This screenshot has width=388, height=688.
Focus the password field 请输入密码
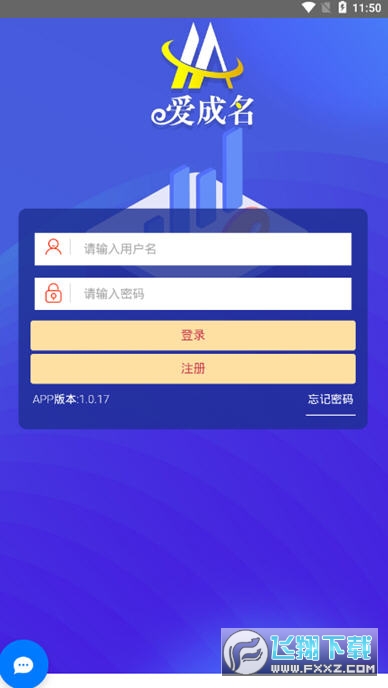click(x=193, y=294)
